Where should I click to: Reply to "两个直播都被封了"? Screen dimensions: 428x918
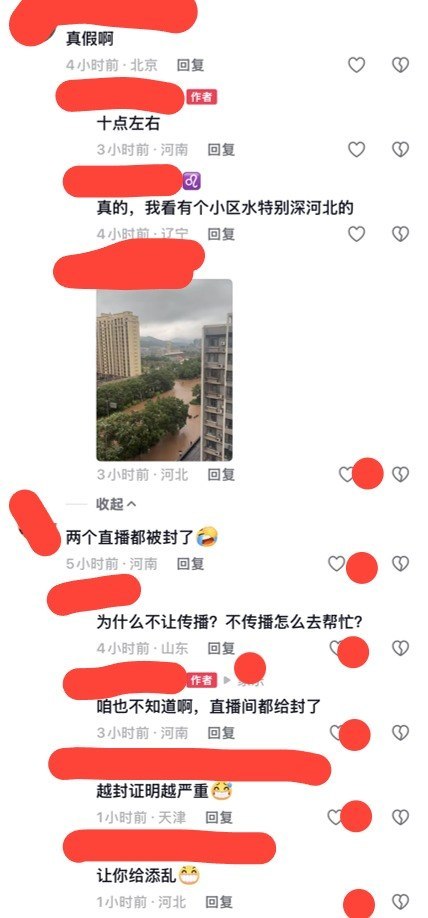coord(190,564)
